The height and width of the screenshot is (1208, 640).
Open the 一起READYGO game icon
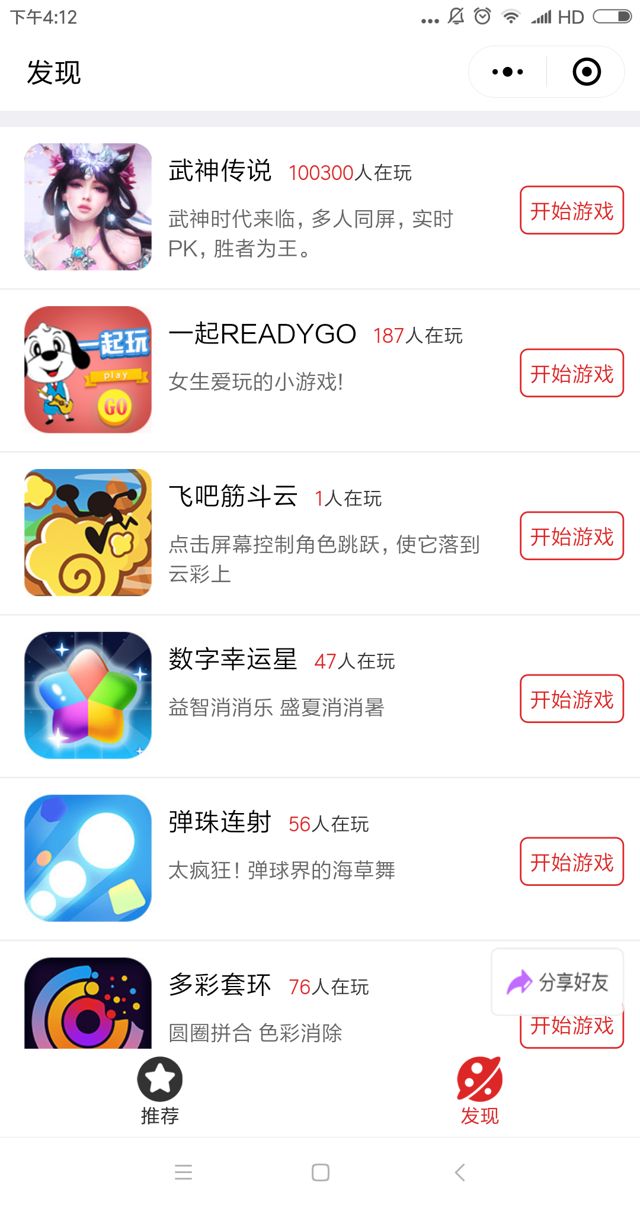coord(88,370)
